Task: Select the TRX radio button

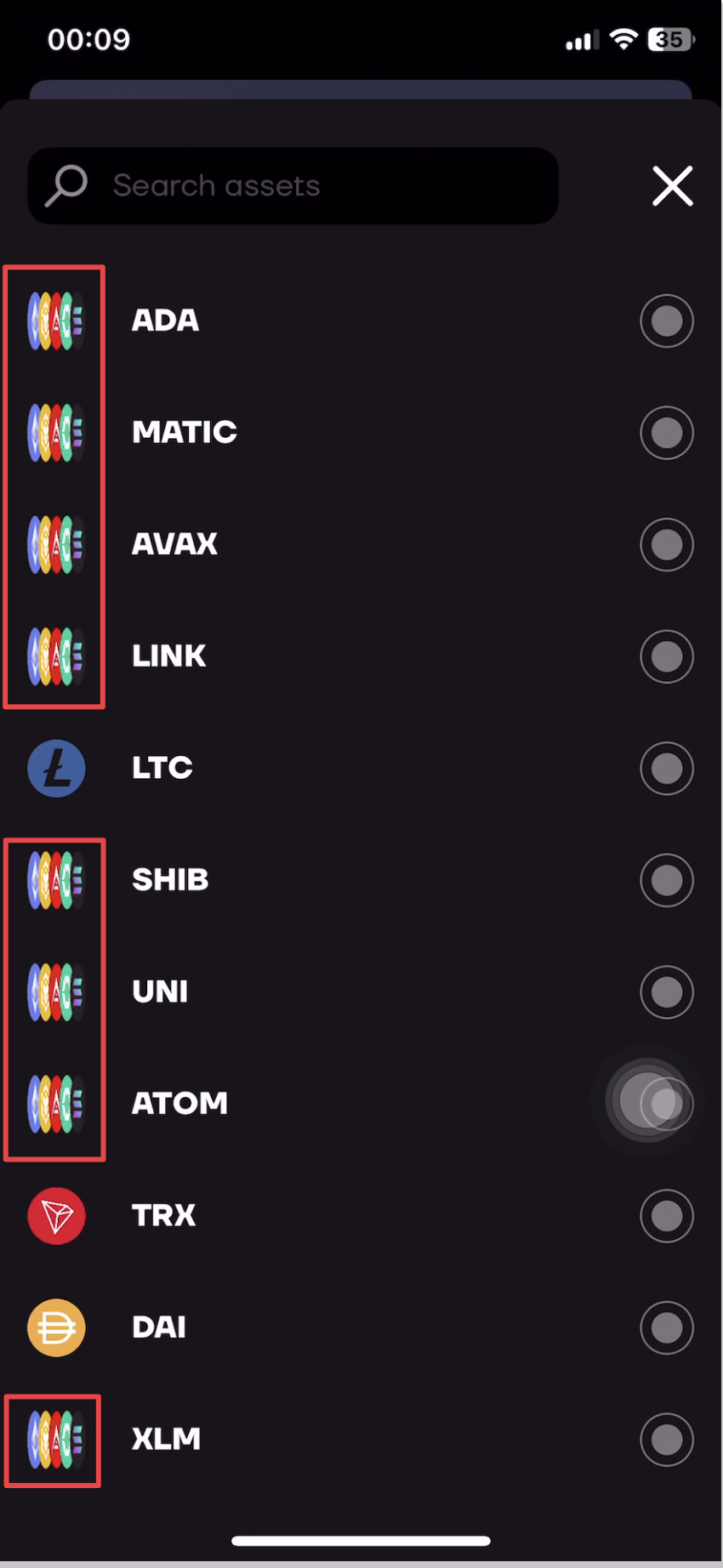Action: tap(666, 1215)
